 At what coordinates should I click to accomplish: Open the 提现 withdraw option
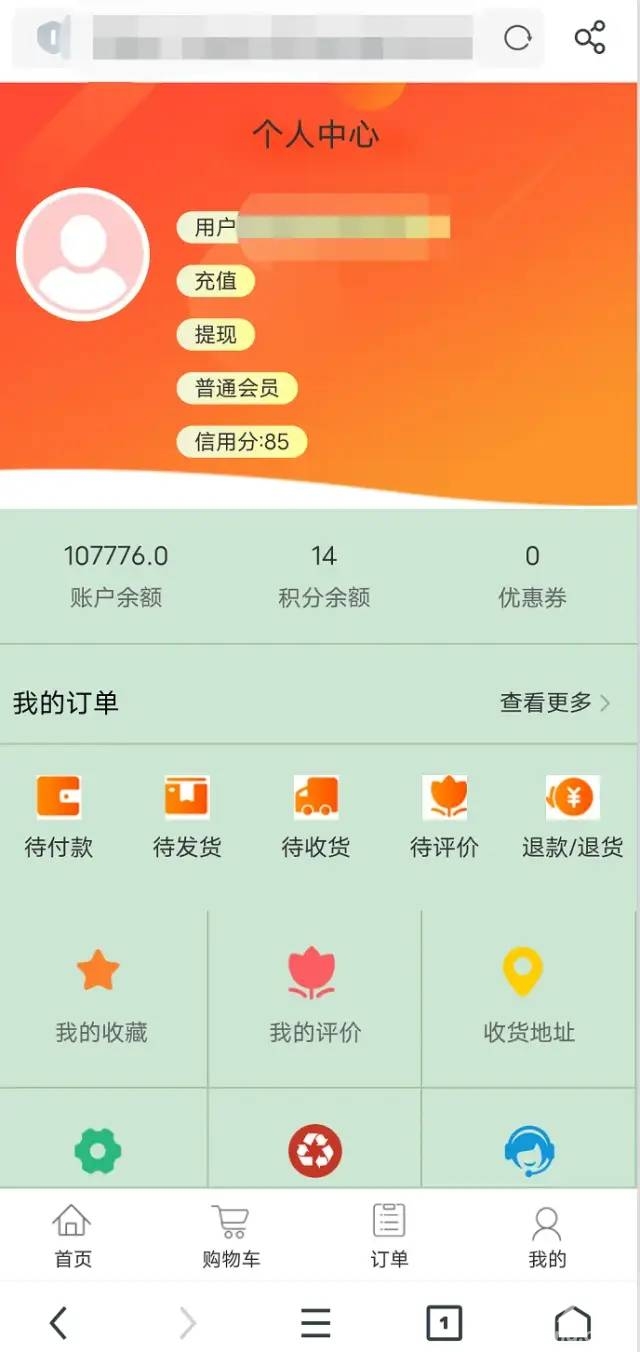(216, 334)
